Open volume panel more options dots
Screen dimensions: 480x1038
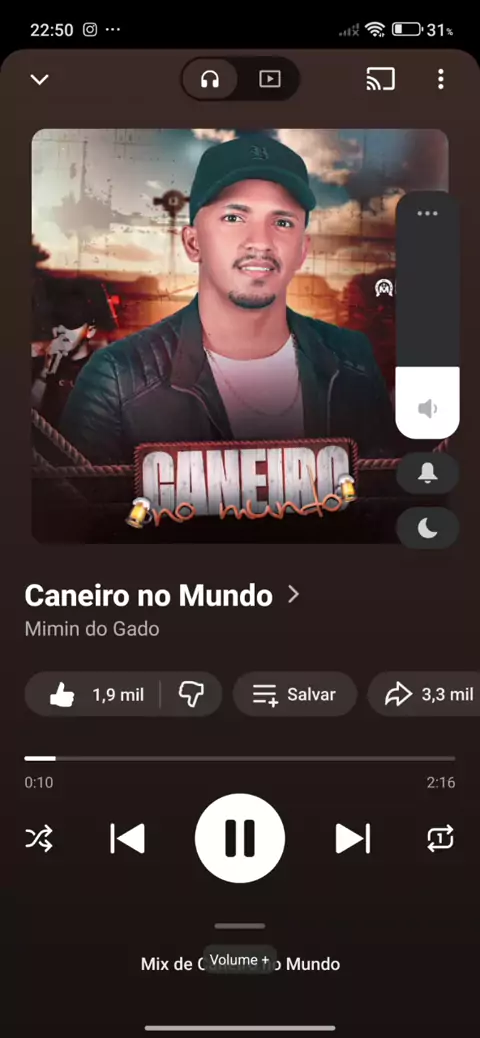coord(428,213)
